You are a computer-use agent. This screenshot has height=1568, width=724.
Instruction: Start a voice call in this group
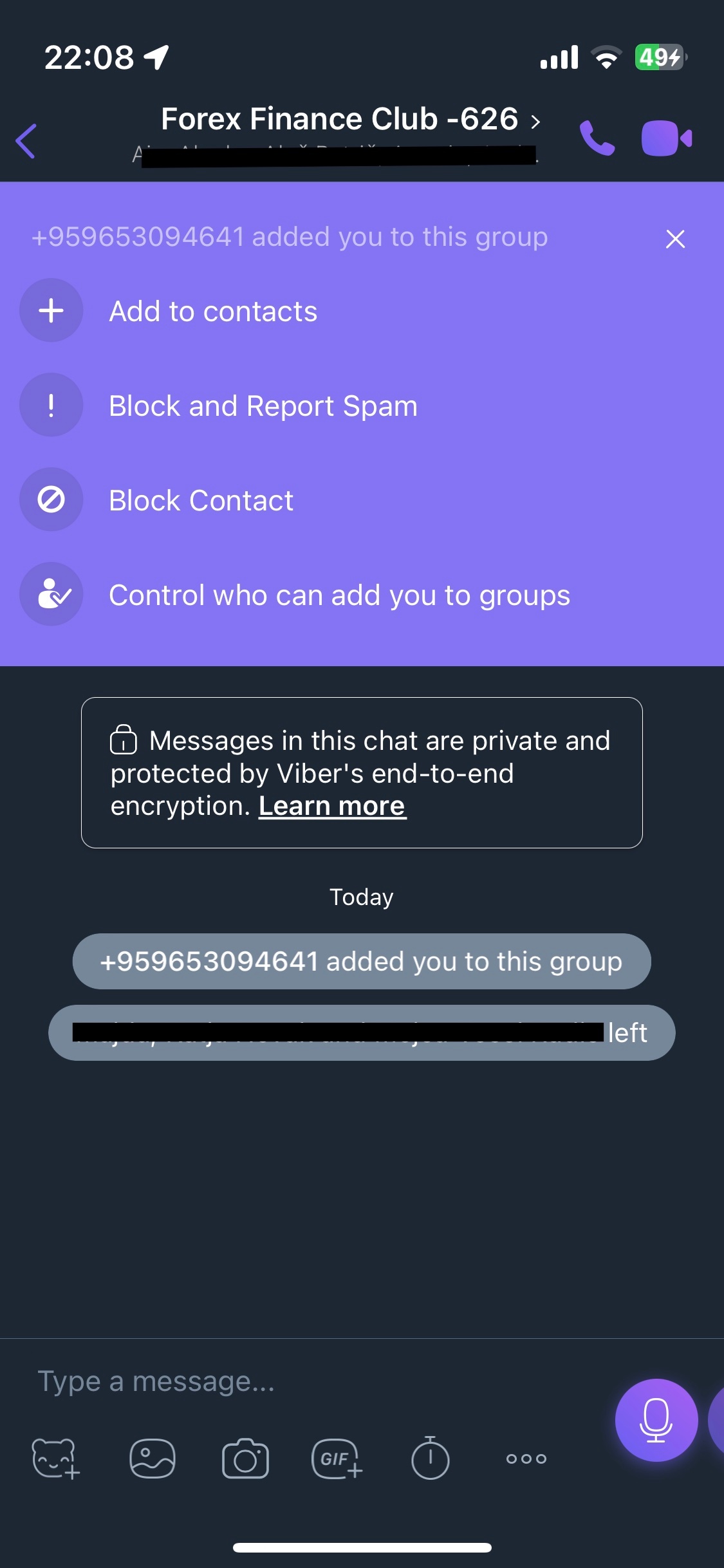(x=597, y=138)
